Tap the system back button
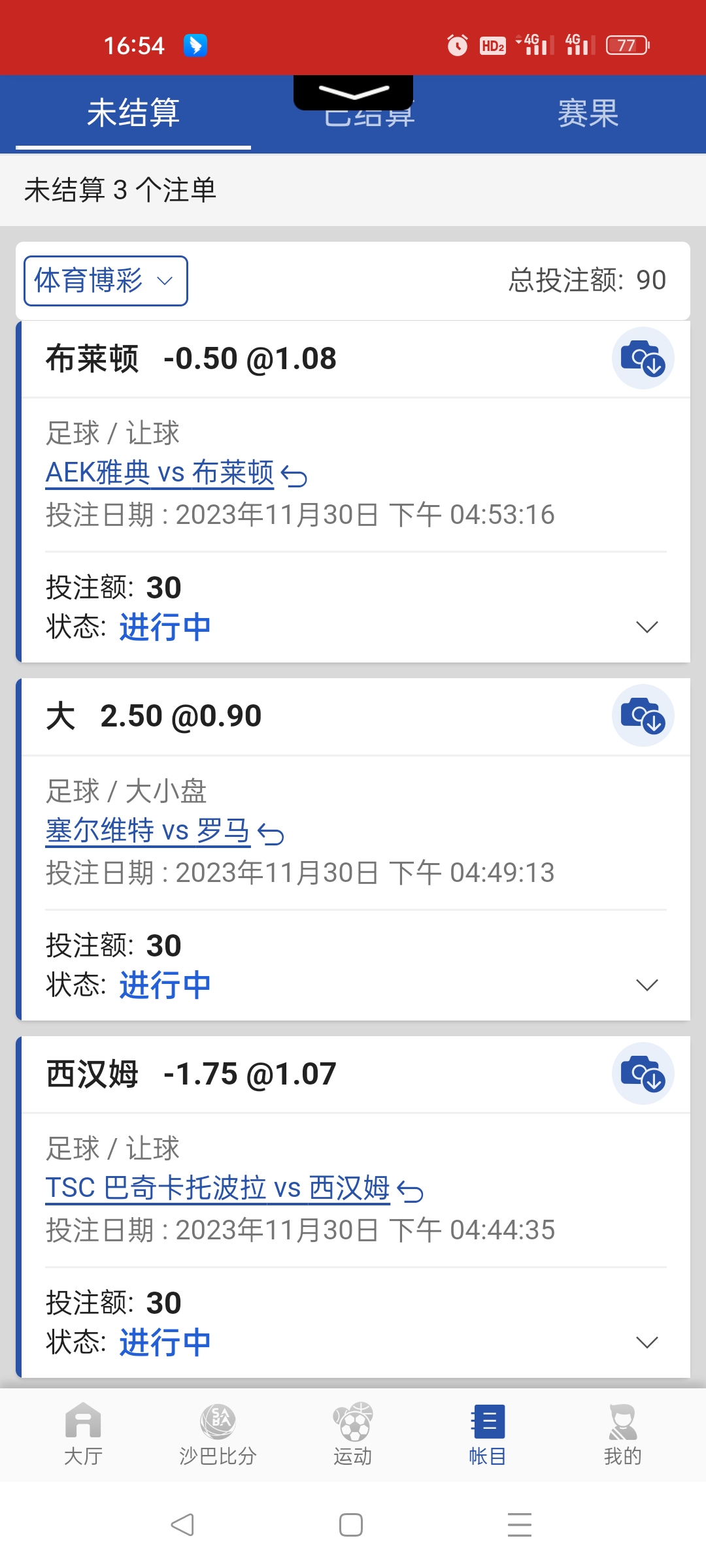The width and height of the screenshot is (706, 1568). tap(182, 1525)
